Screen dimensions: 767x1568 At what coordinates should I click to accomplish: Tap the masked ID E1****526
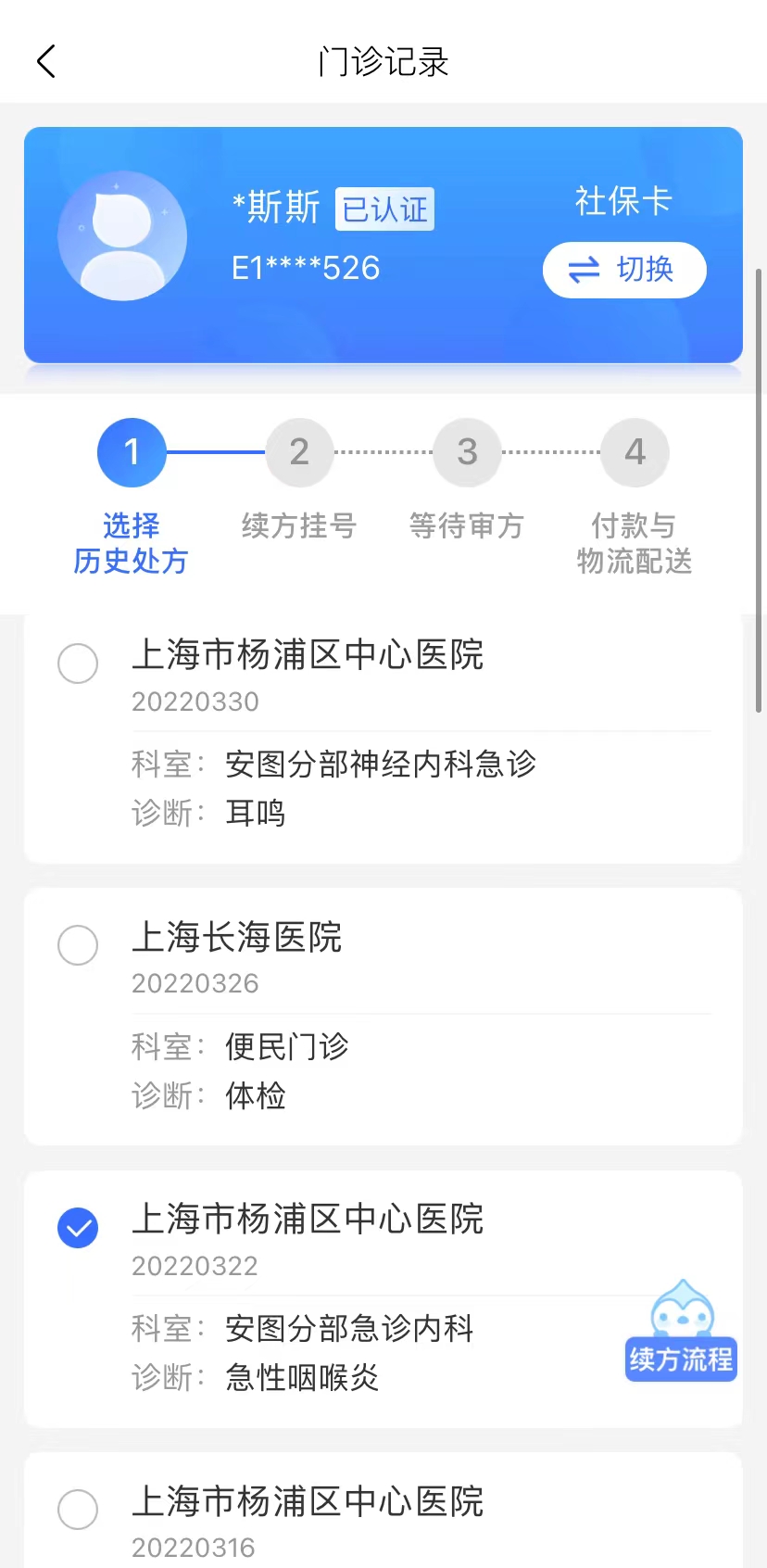pyautogui.click(x=306, y=268)
